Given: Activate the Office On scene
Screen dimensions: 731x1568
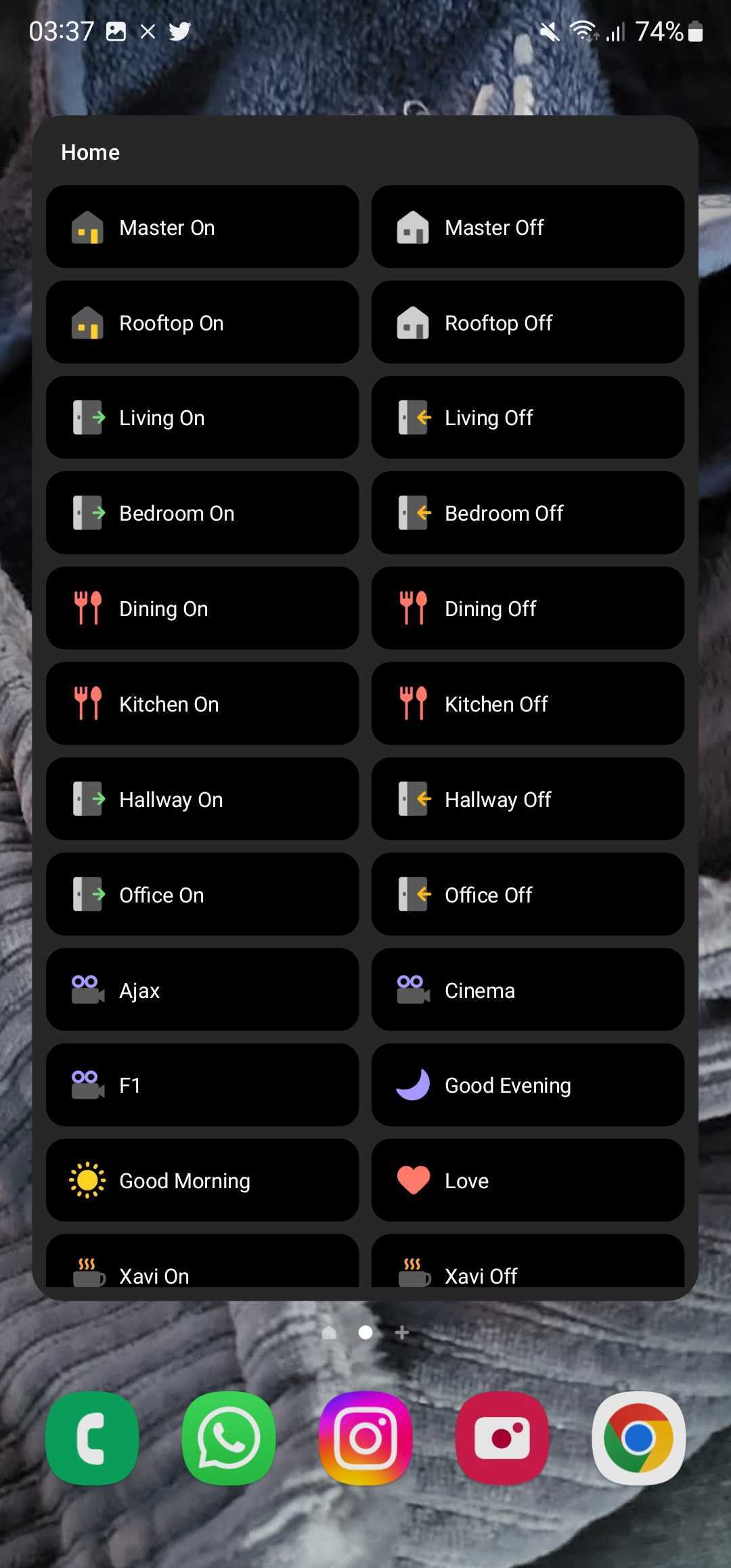Looking at the screenshot, I should pos(202,895).
